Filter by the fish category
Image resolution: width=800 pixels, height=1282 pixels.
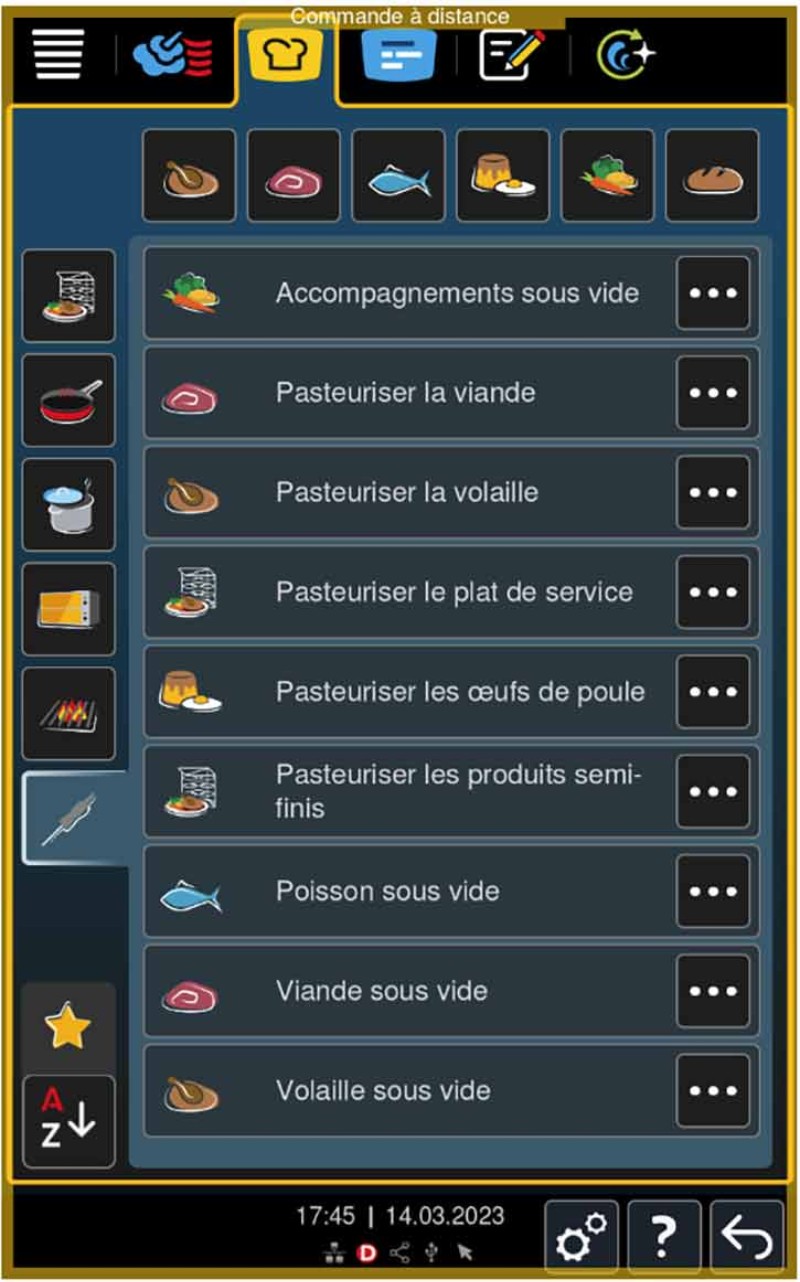tap(398, 176)
